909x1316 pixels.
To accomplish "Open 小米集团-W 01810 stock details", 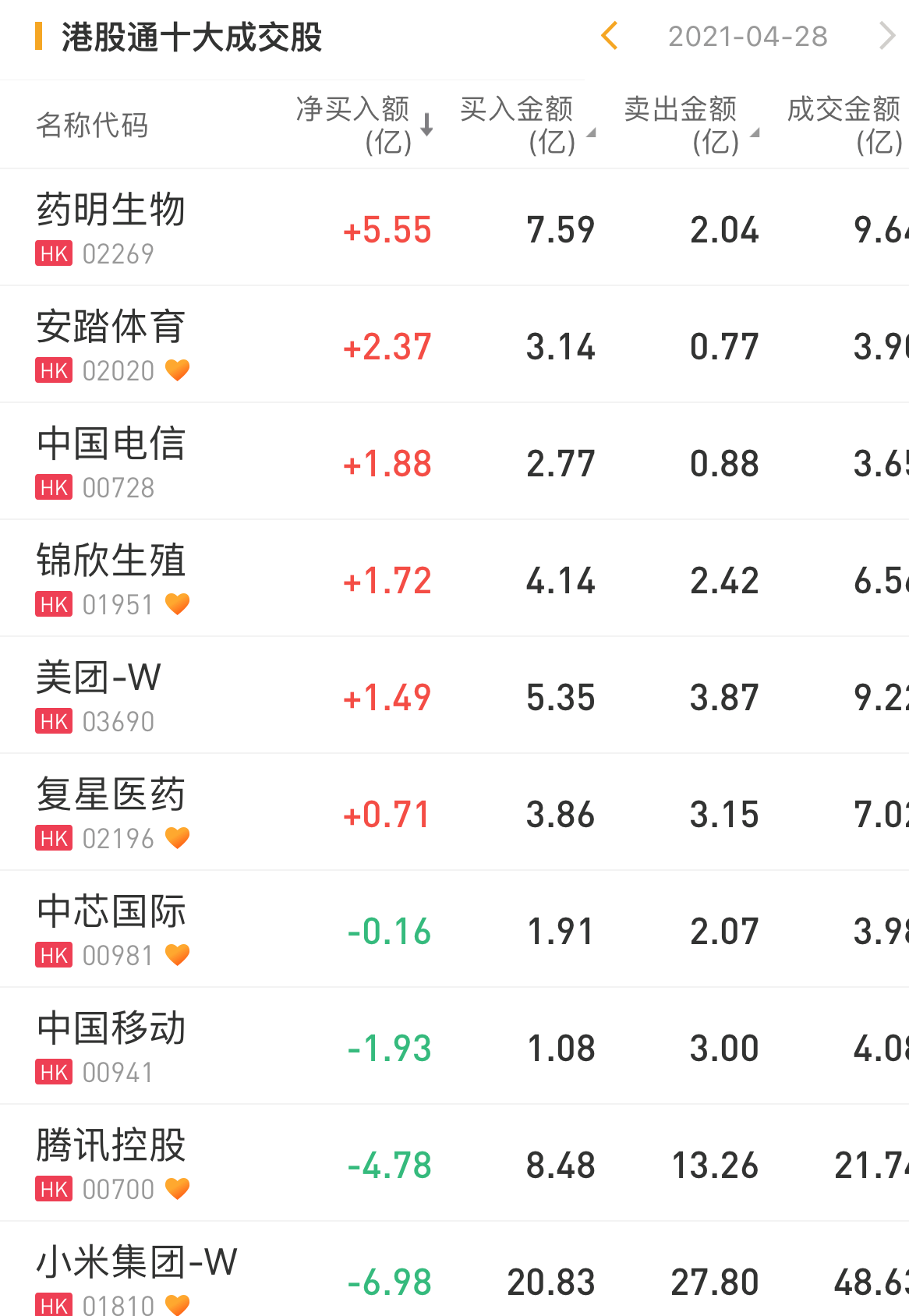I will pos(136,1279).
